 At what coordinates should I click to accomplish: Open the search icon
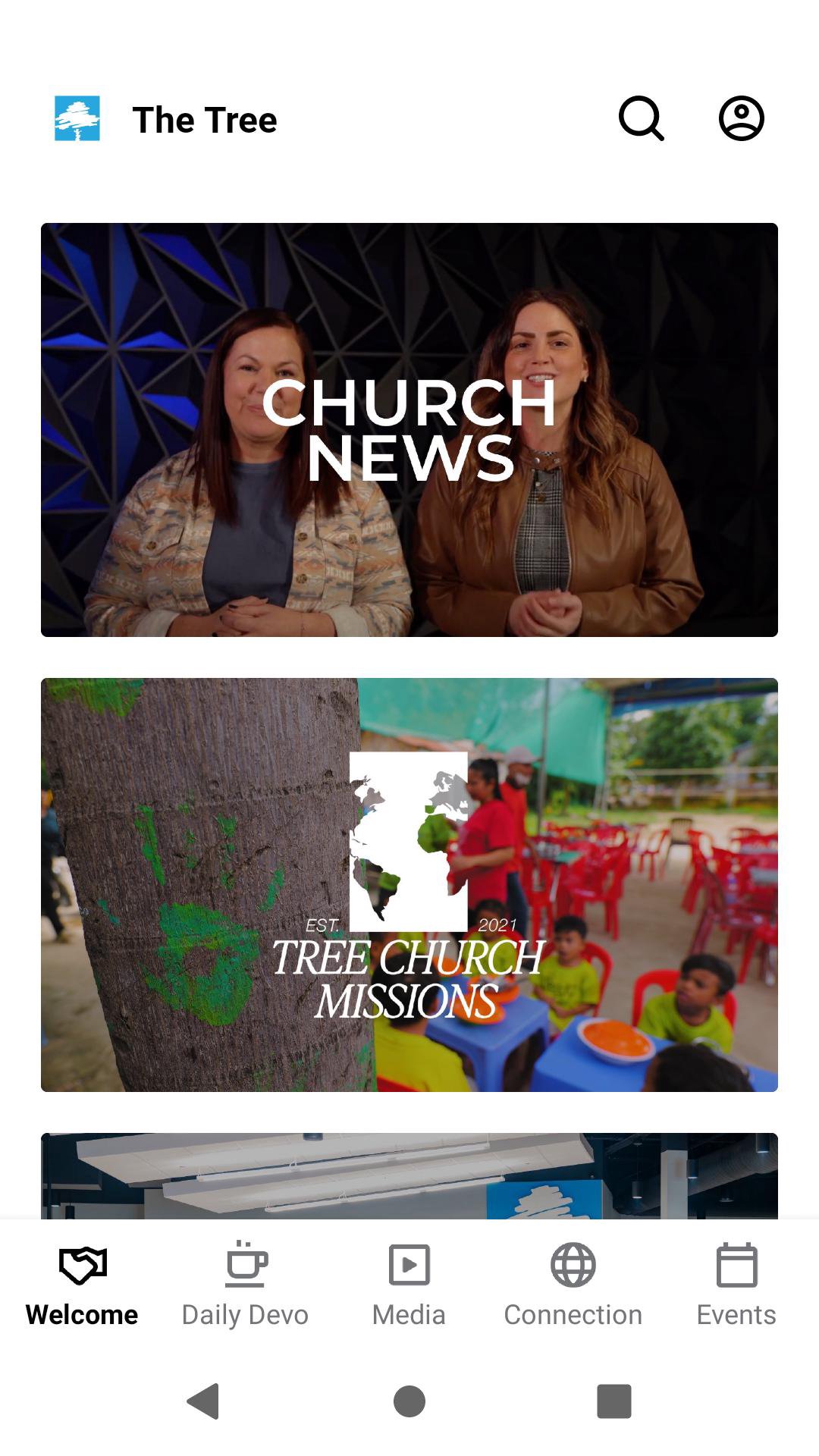coord(641,118)
